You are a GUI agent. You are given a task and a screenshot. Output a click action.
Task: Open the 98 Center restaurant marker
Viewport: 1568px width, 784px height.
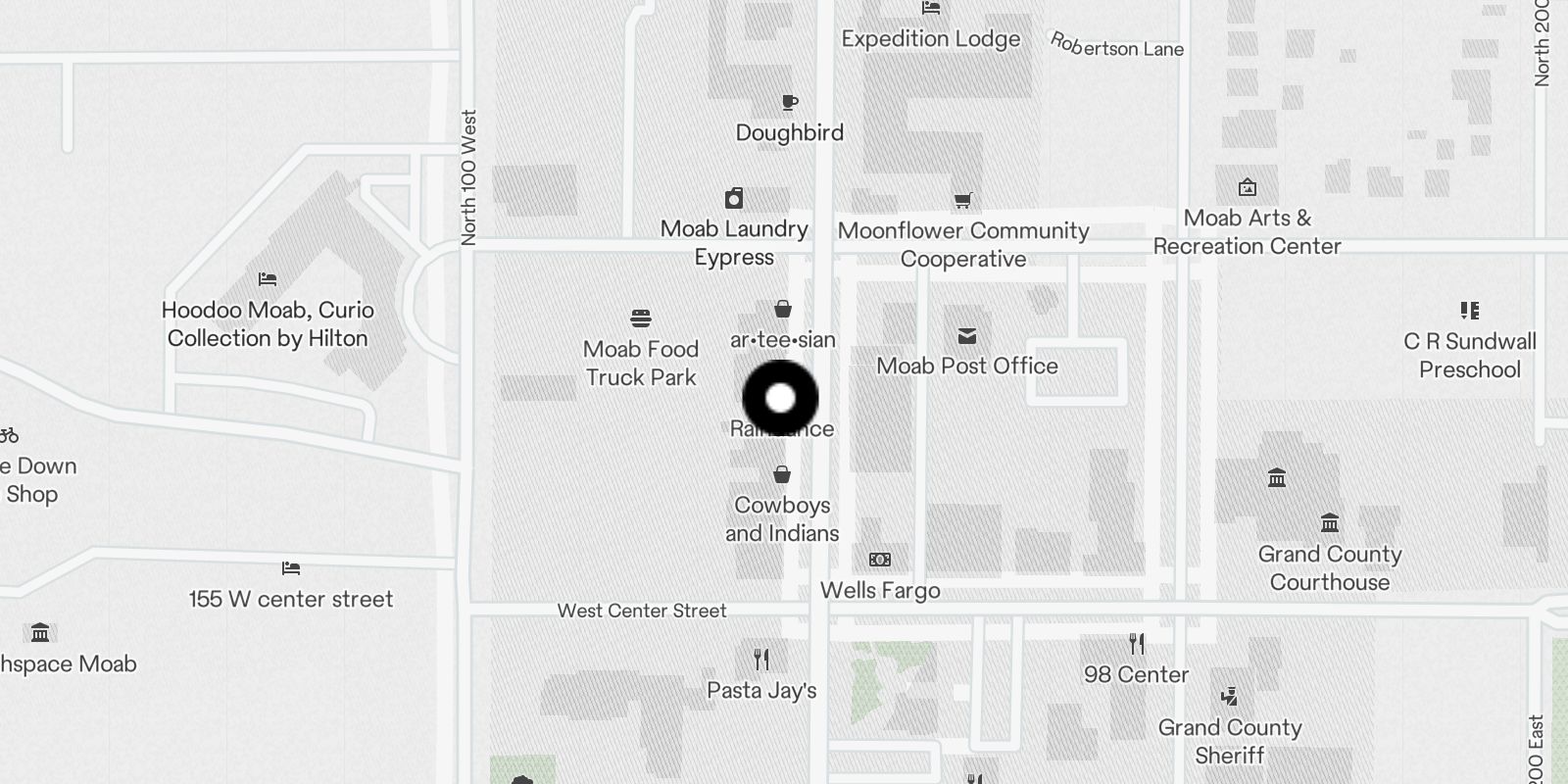coord(1137,644)
